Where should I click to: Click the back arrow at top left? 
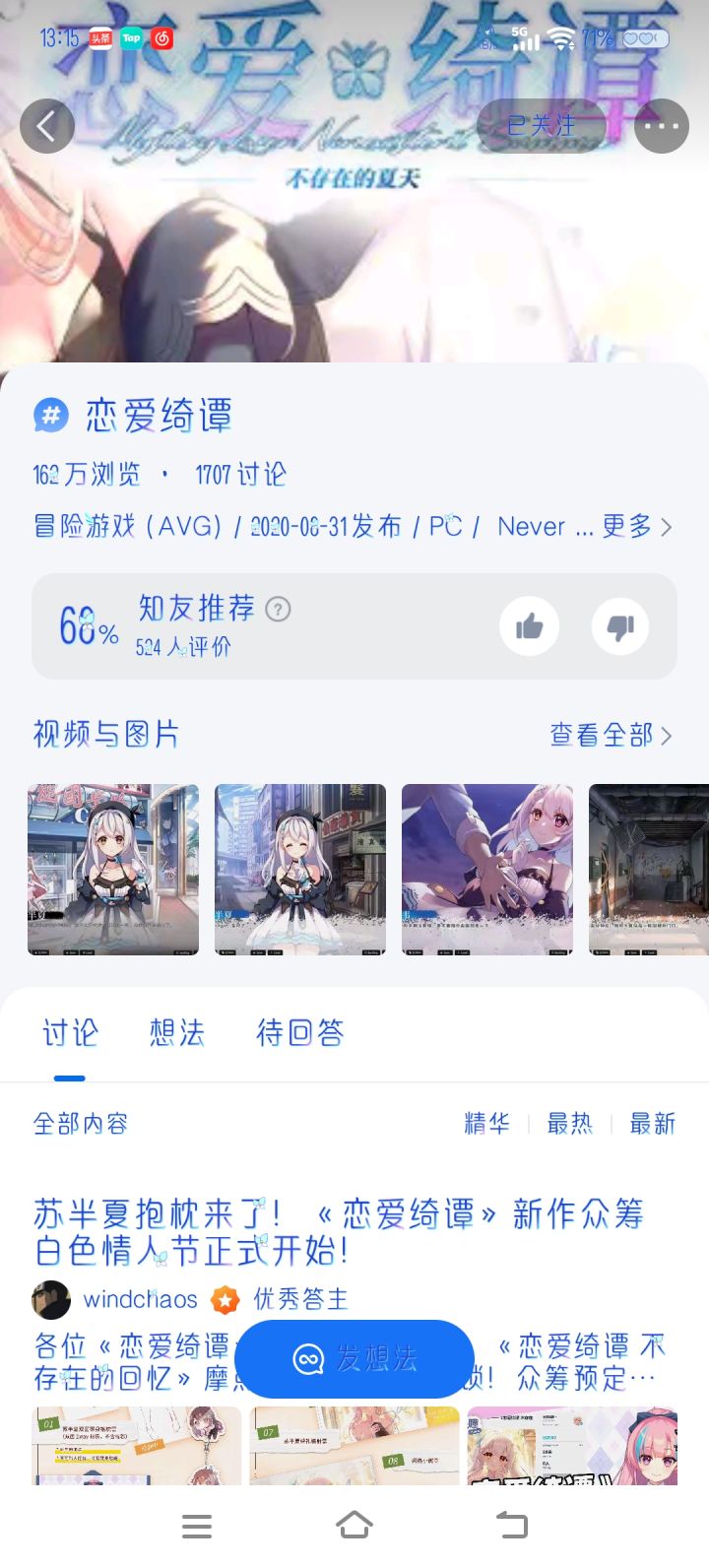[x=47, y=126]
